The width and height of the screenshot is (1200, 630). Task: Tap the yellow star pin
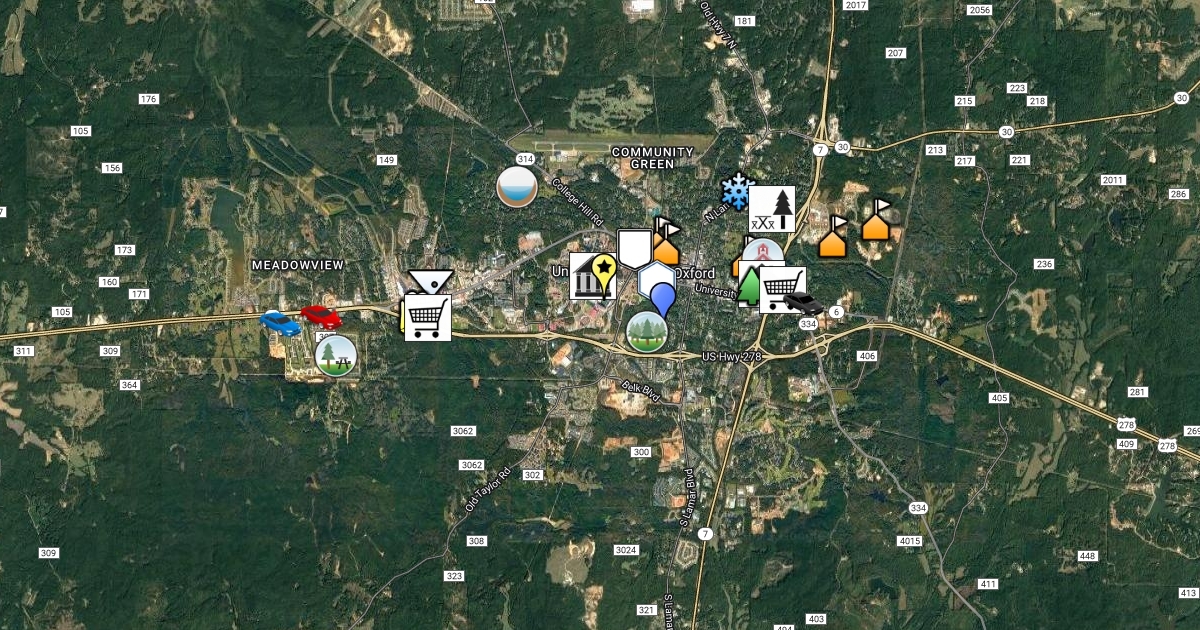coord(604,270)
